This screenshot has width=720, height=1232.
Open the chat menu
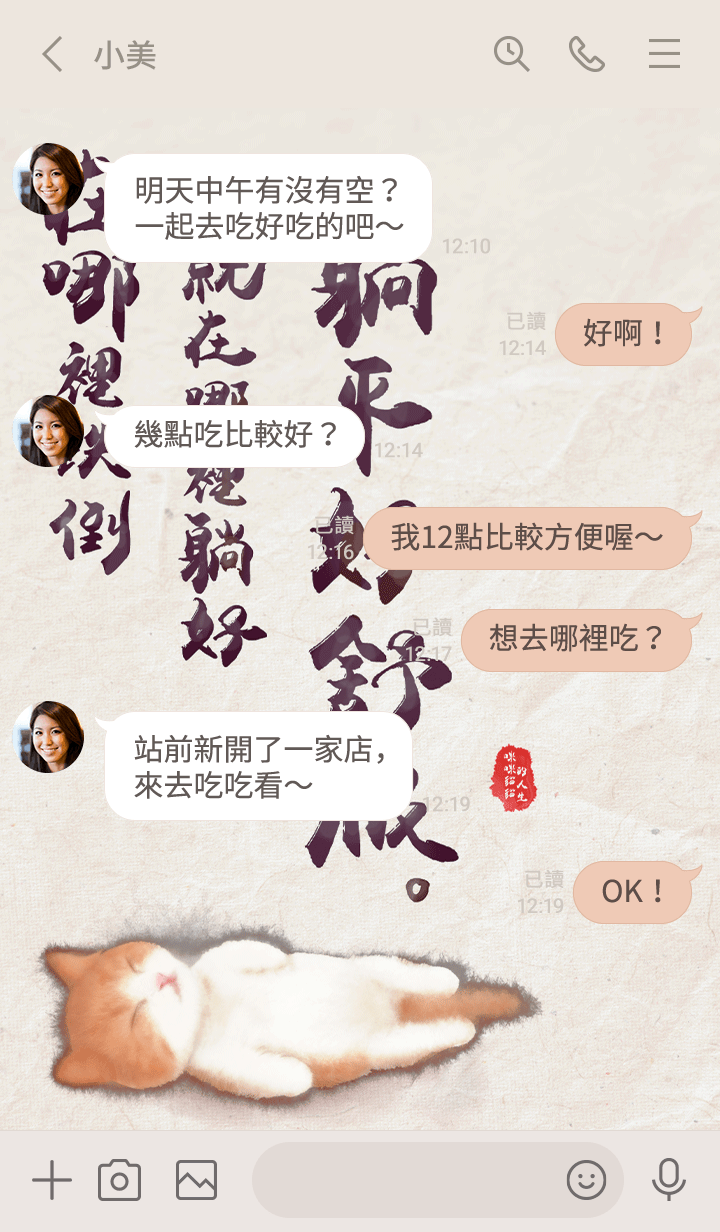pyautogui.click(x=664, y=54)
